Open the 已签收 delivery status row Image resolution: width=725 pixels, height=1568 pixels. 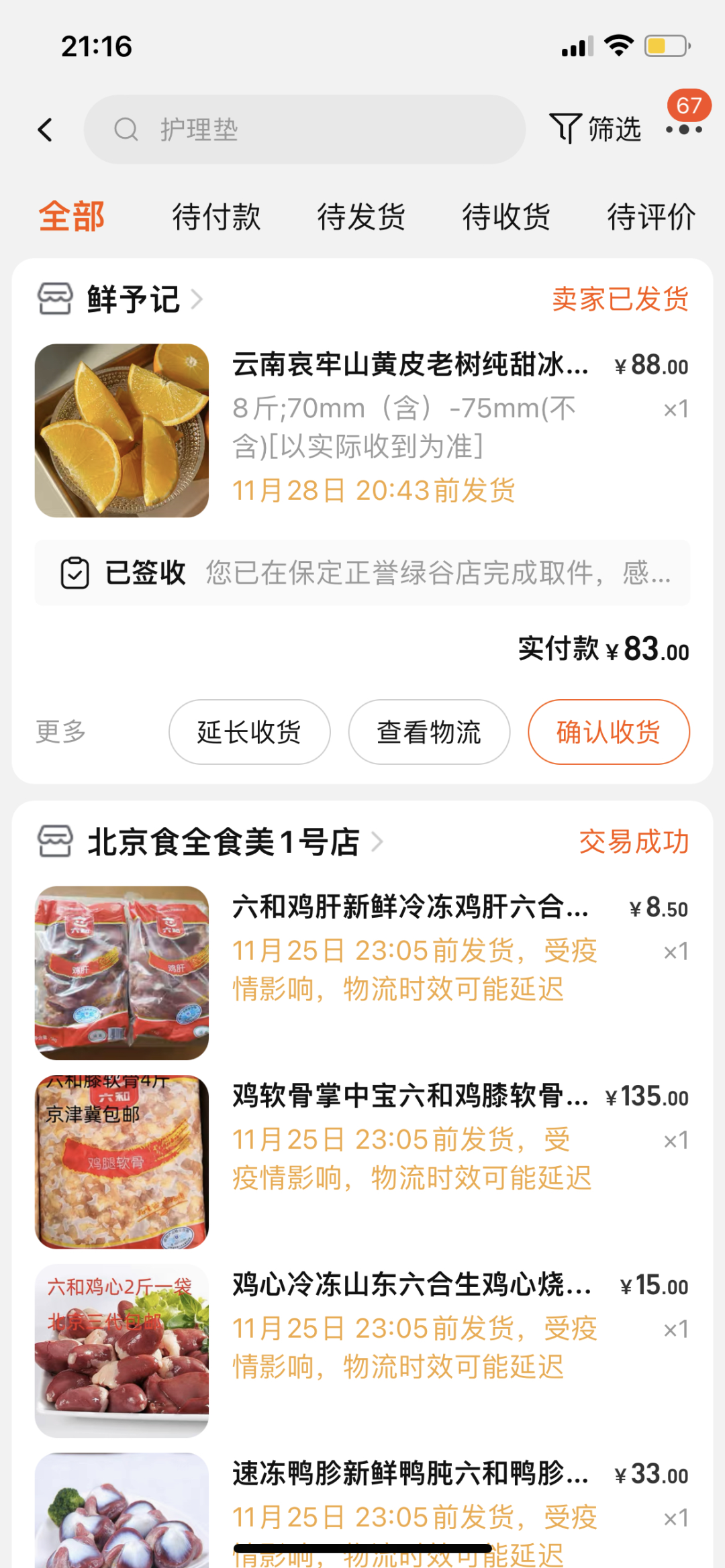coord(362,573)
